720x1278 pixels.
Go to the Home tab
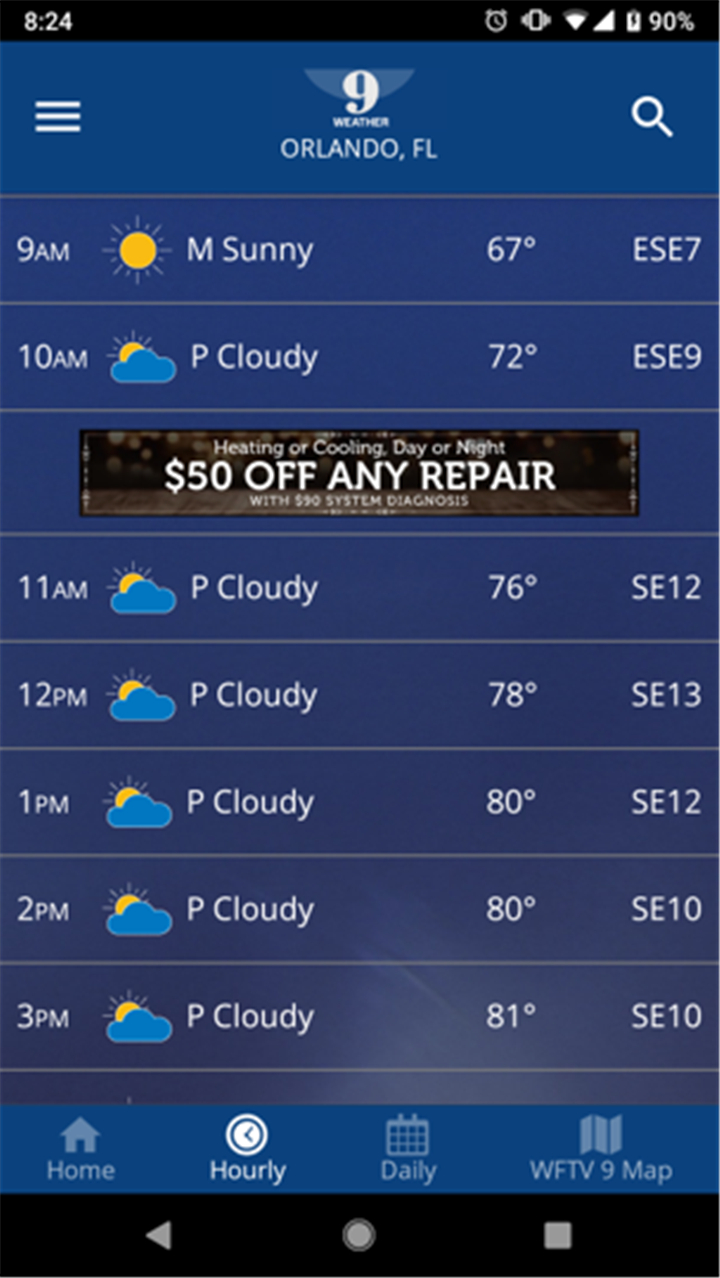point(80,1150)
